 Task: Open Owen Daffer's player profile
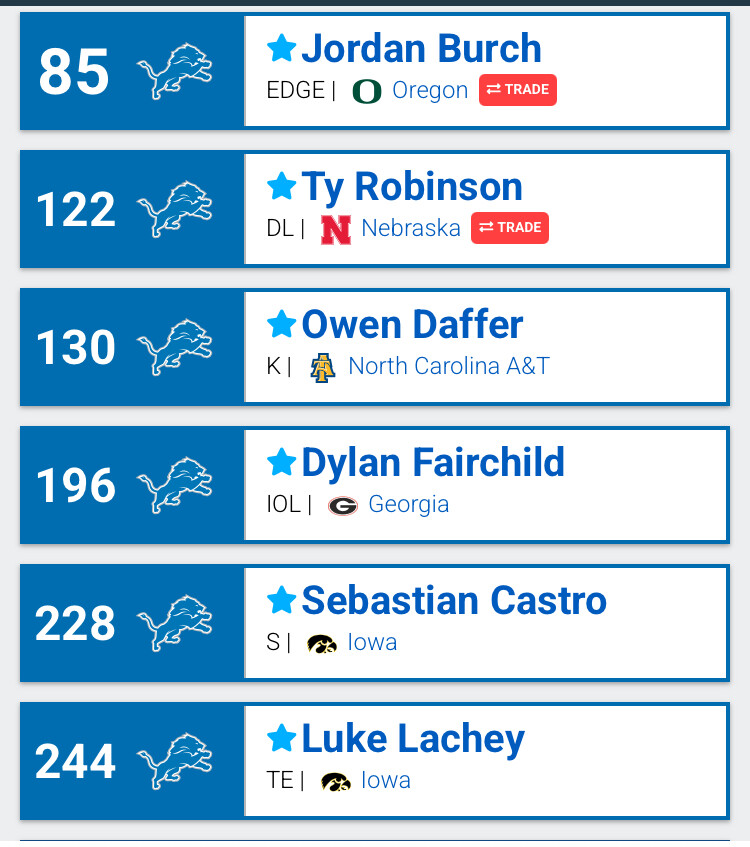pyautogui.click(x=412, y=325)
